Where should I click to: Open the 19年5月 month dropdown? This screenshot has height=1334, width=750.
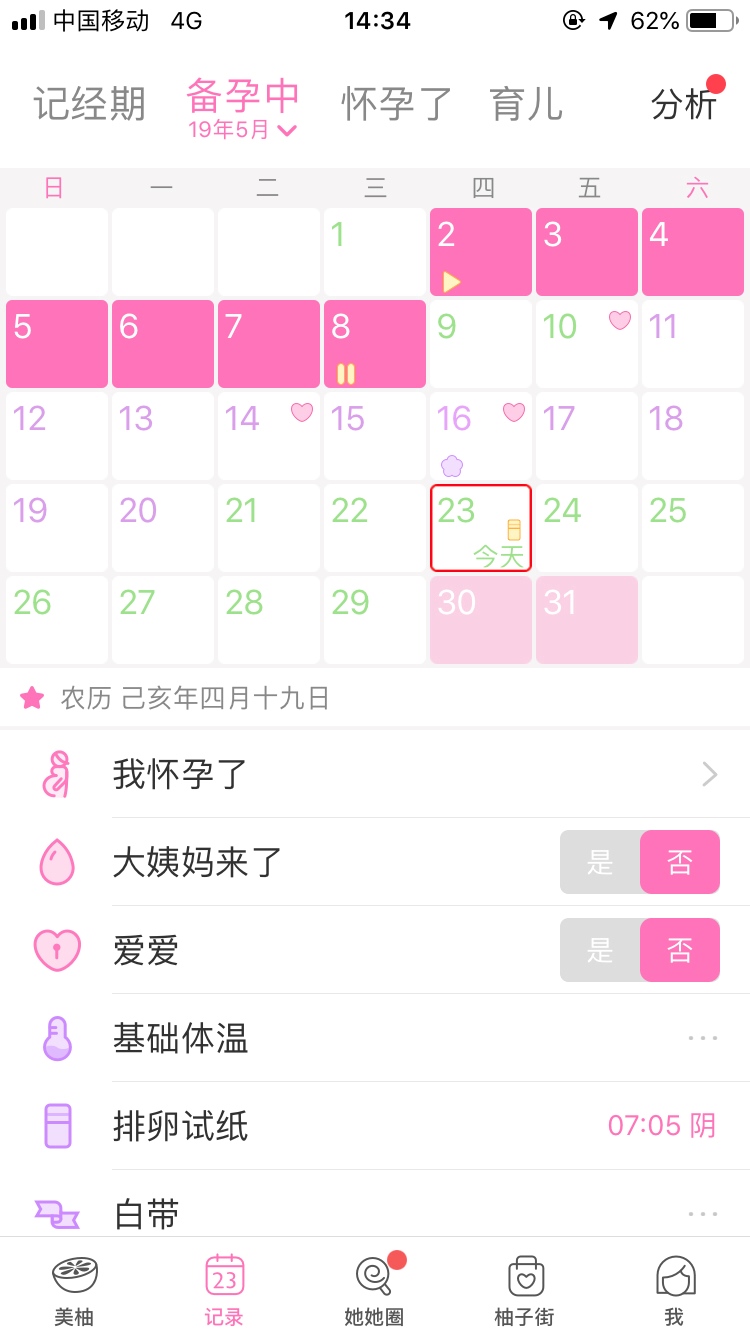point(242,130)
